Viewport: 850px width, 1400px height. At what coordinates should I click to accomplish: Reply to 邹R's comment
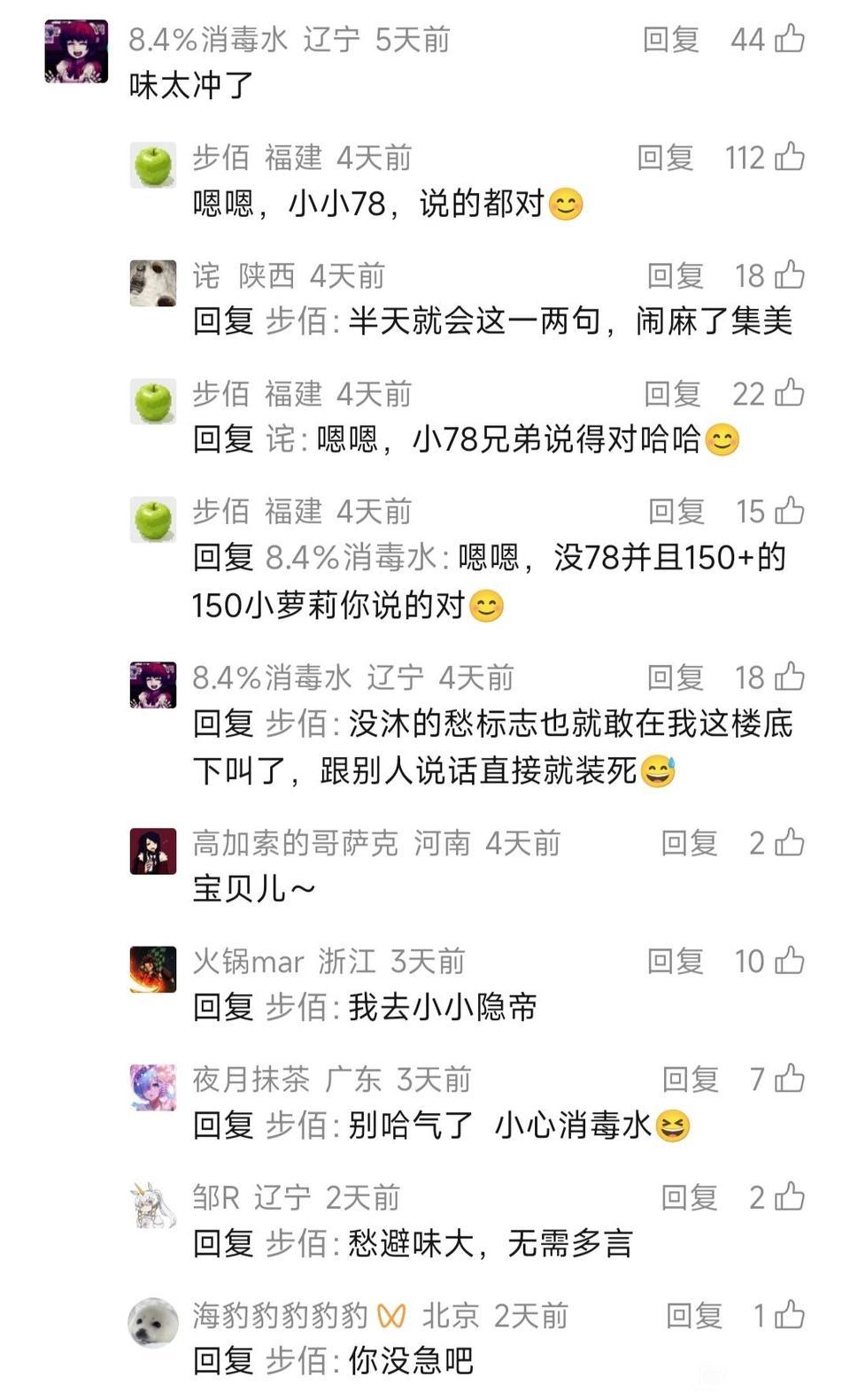689,1198
